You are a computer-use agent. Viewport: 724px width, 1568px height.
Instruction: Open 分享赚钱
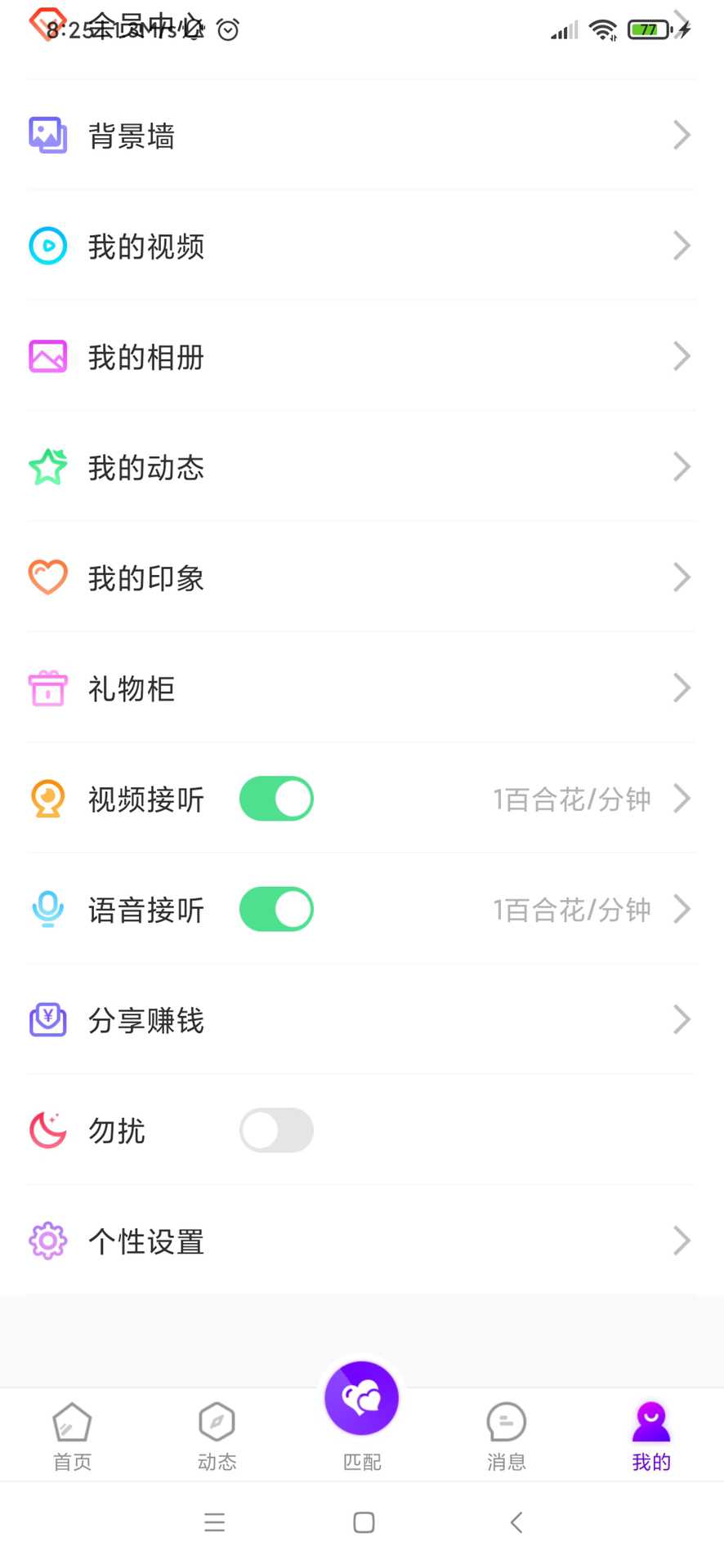click(361, 1020)
